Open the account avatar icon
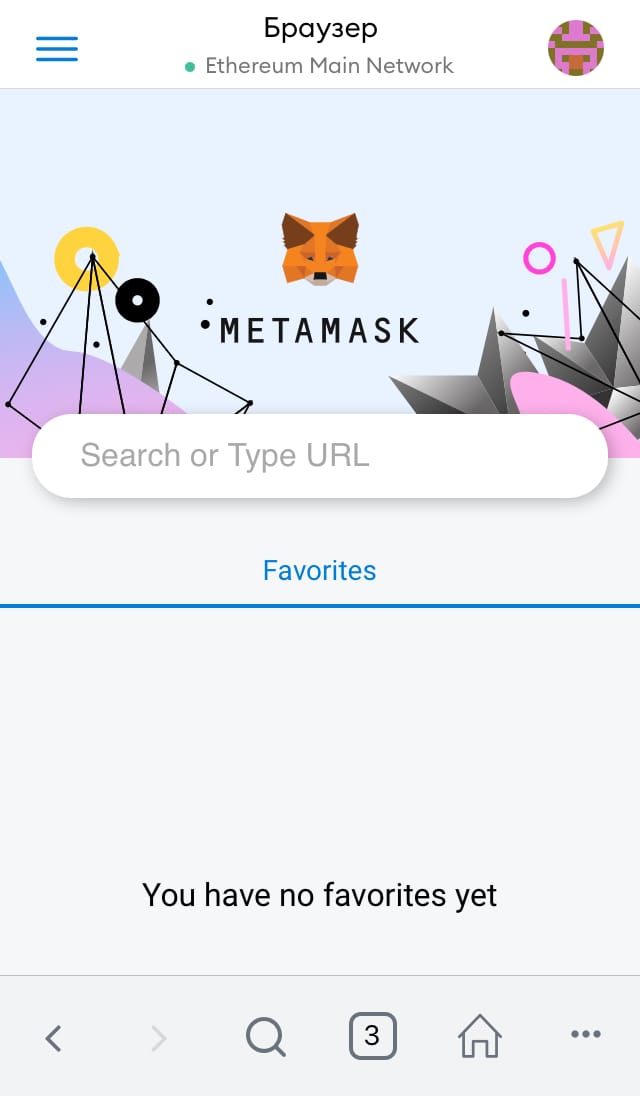This screenshot has width=640, height=1096. [576, 48]
